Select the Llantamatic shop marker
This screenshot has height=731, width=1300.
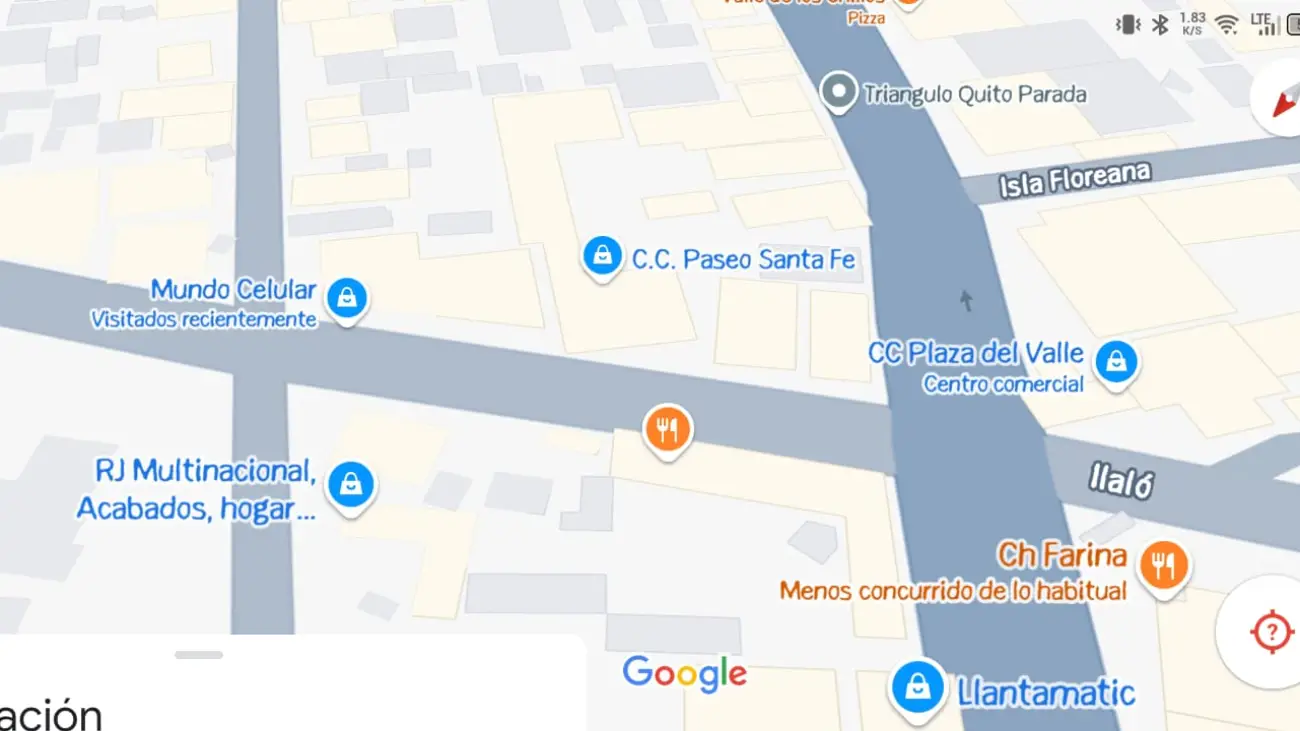[918, 688]
